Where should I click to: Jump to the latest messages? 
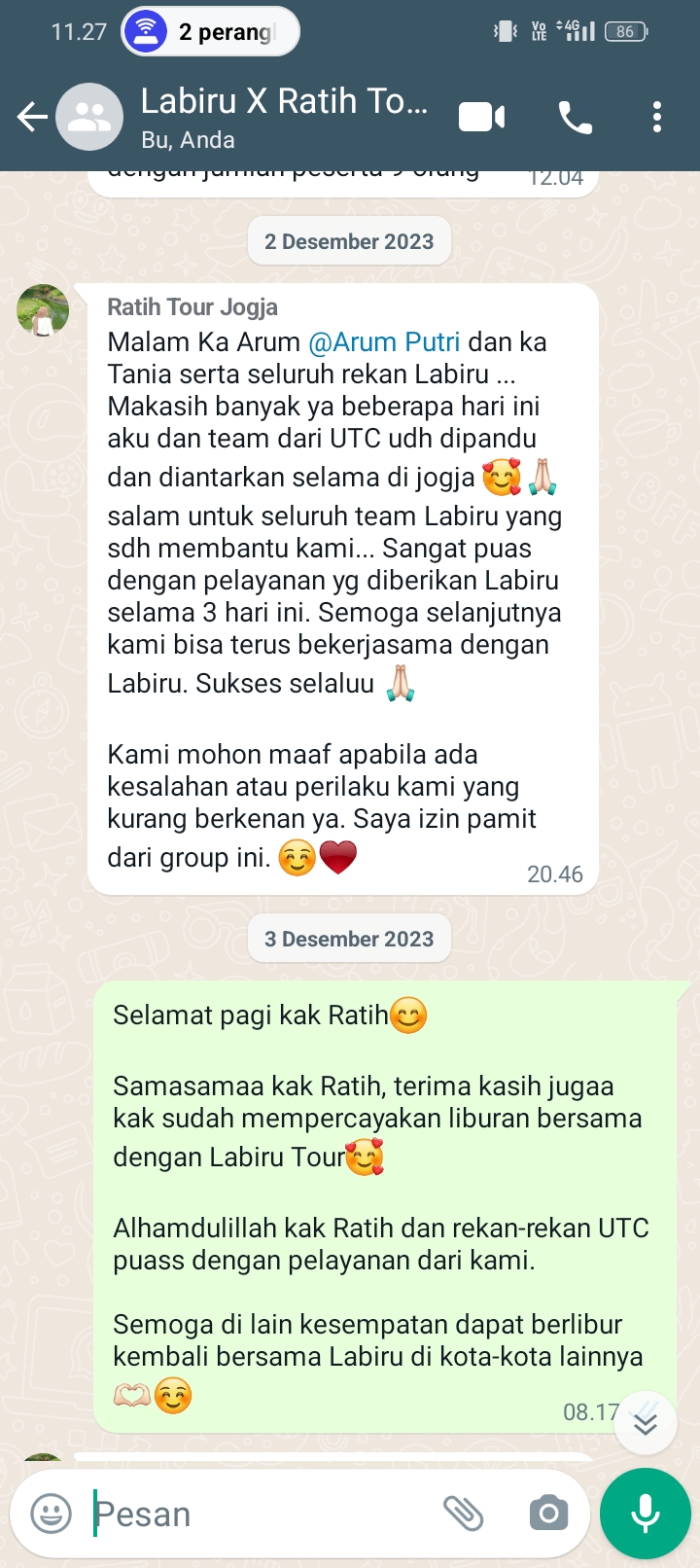point(645,1423)
